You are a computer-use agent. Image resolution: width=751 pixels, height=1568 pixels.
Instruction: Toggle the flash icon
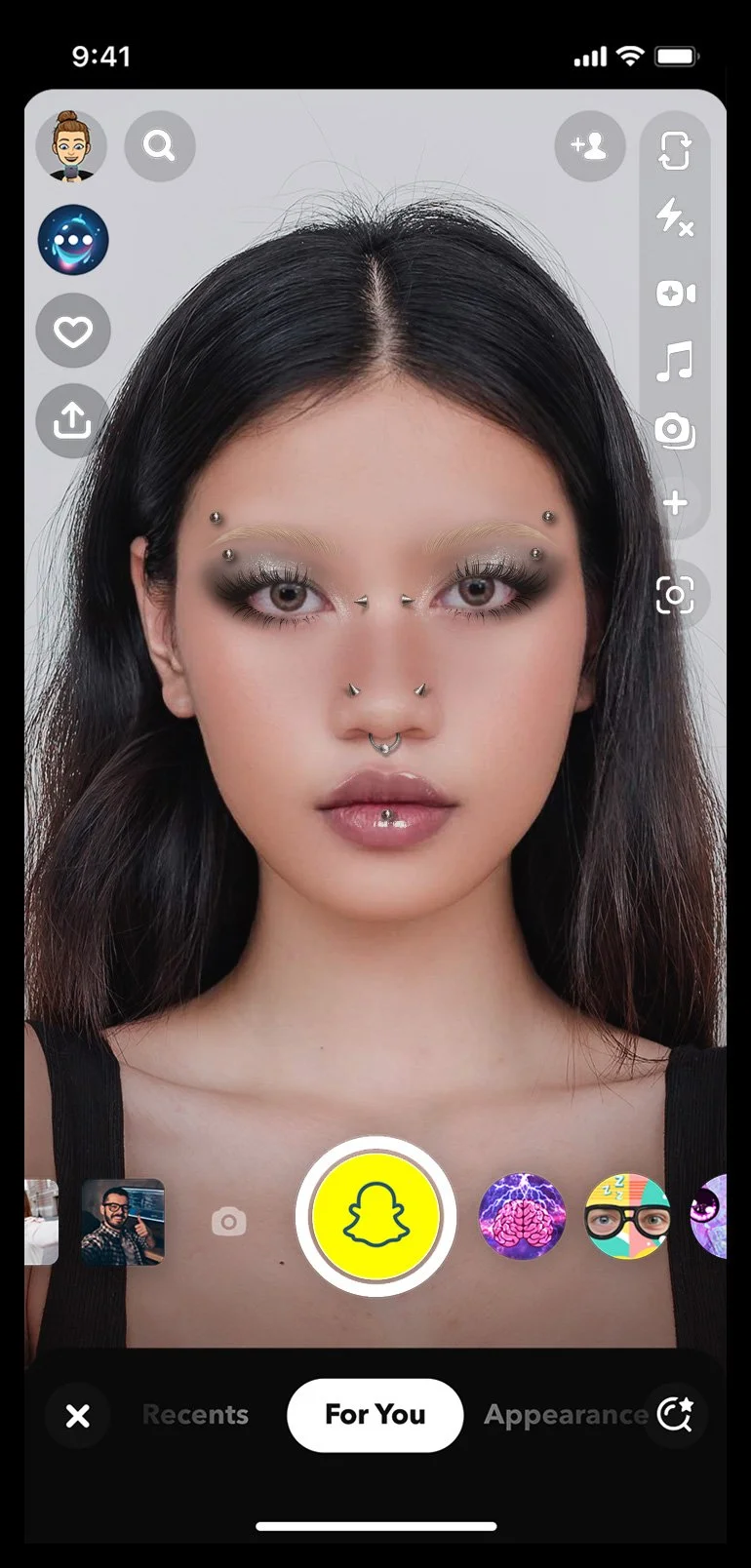(675, 218)
